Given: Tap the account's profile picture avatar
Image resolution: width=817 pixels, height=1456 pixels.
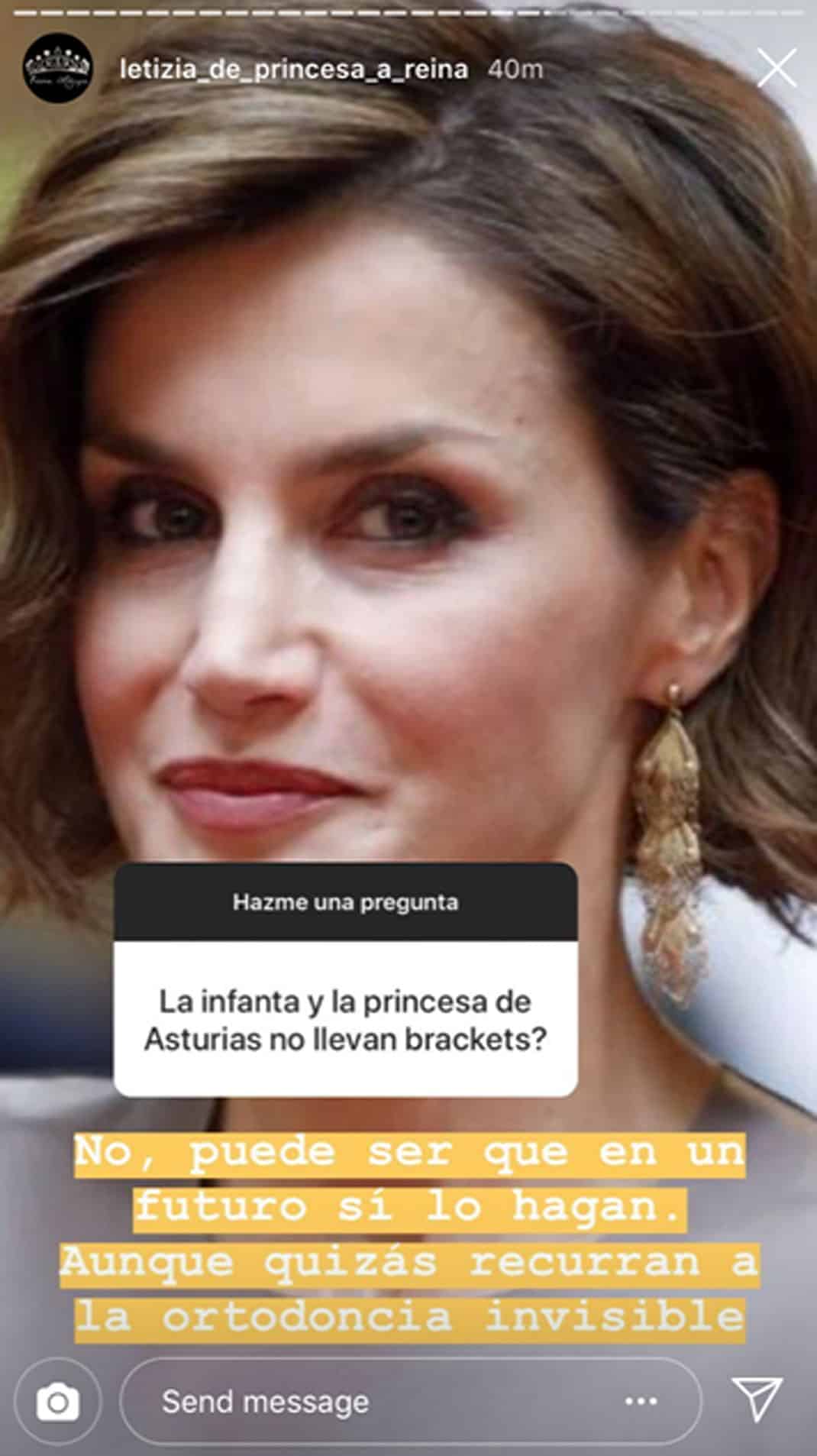Looking at the screenshot, I should (x=58, y=69).
